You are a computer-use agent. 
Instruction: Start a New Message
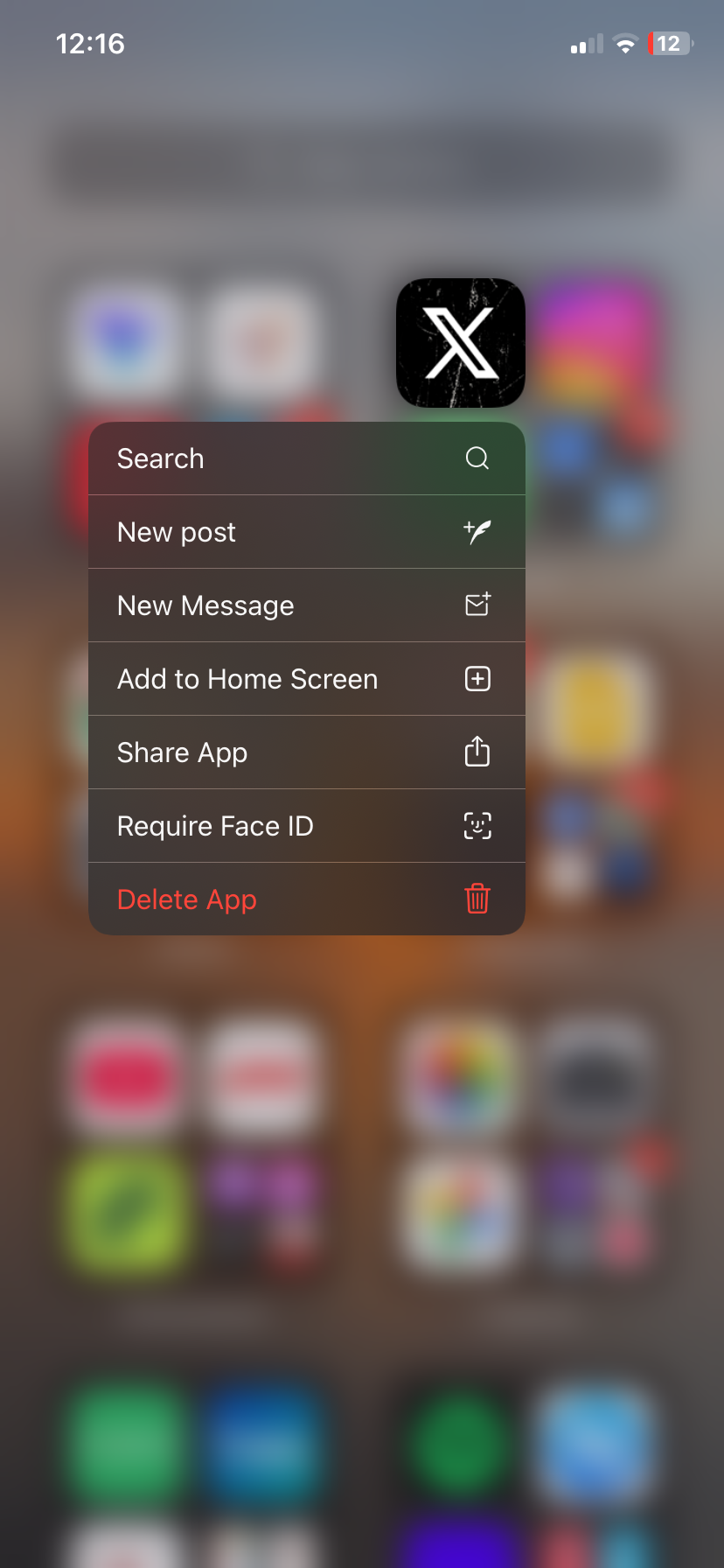306,605
